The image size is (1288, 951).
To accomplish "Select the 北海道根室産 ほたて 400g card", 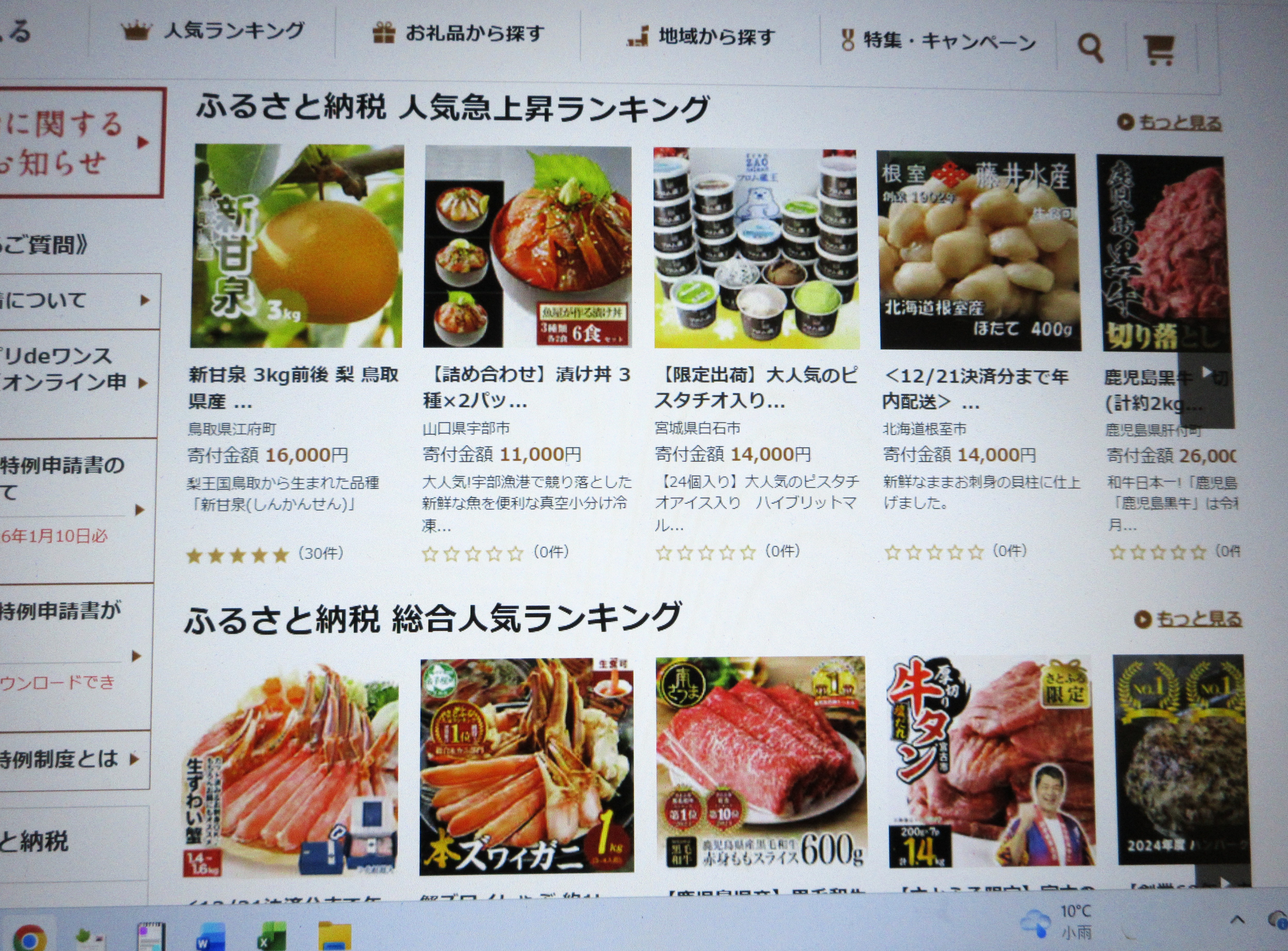I will 979,251.
